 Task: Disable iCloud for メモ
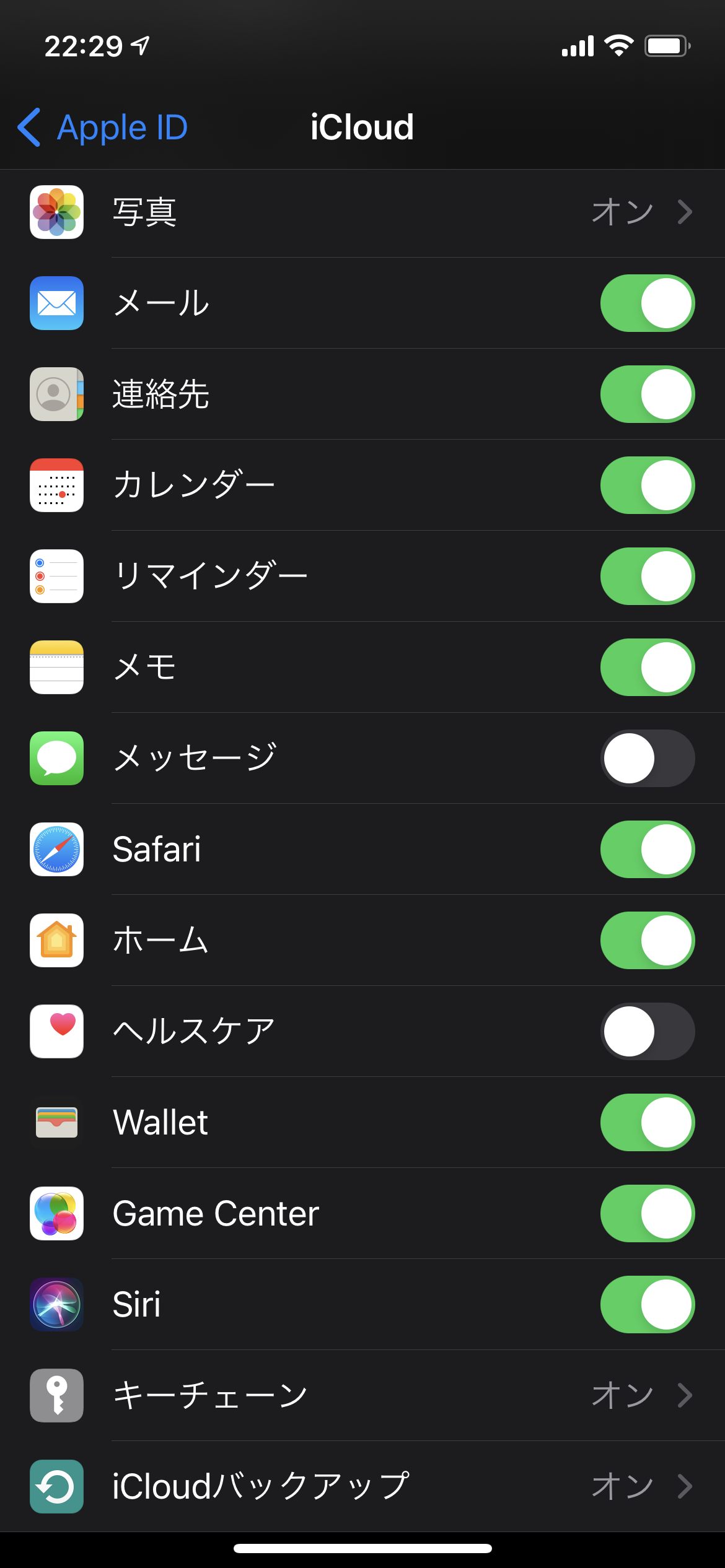pyautogui.click(x=647, y=668)
